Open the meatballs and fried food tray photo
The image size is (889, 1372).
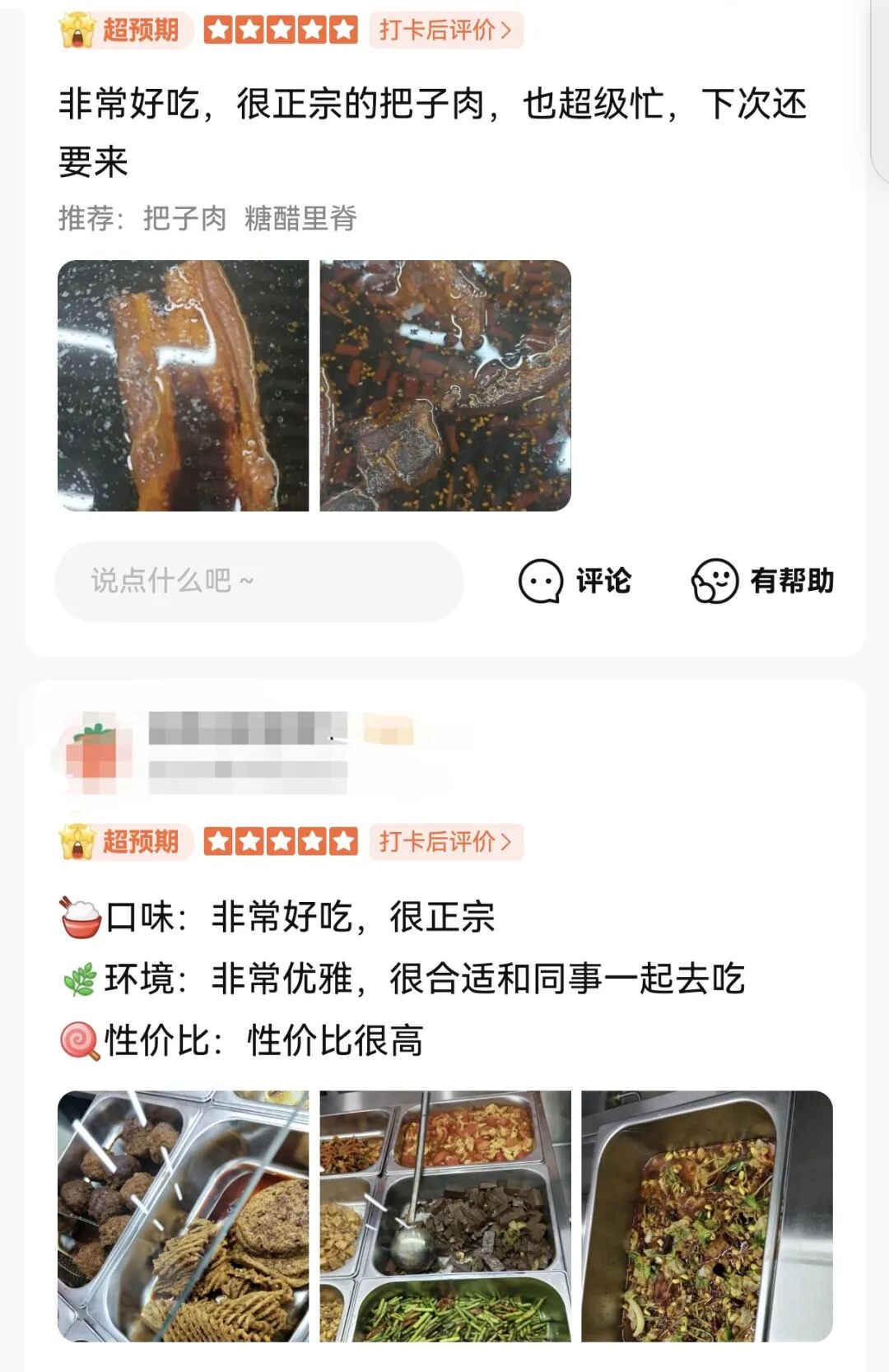coord(183,1216)
